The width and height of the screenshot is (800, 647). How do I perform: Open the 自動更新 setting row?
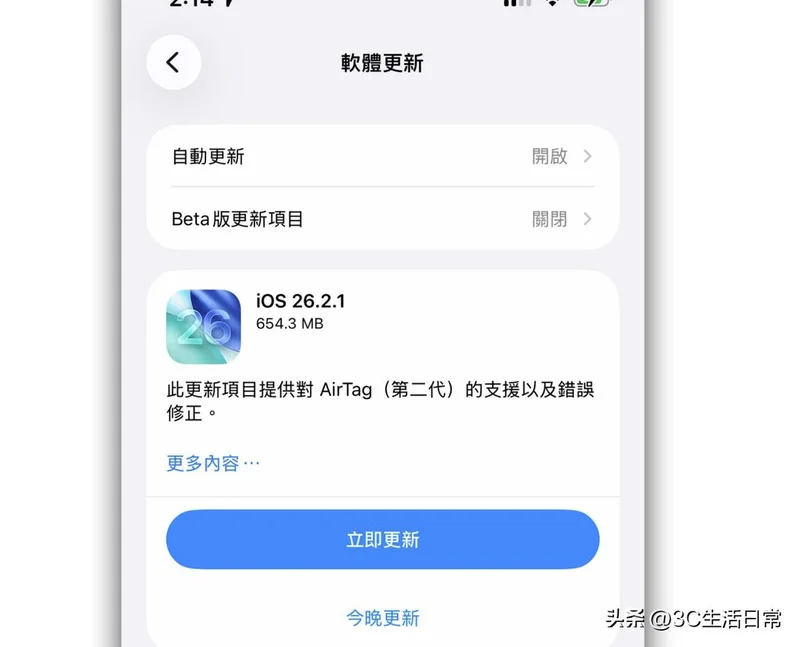[x=382, y=156]
